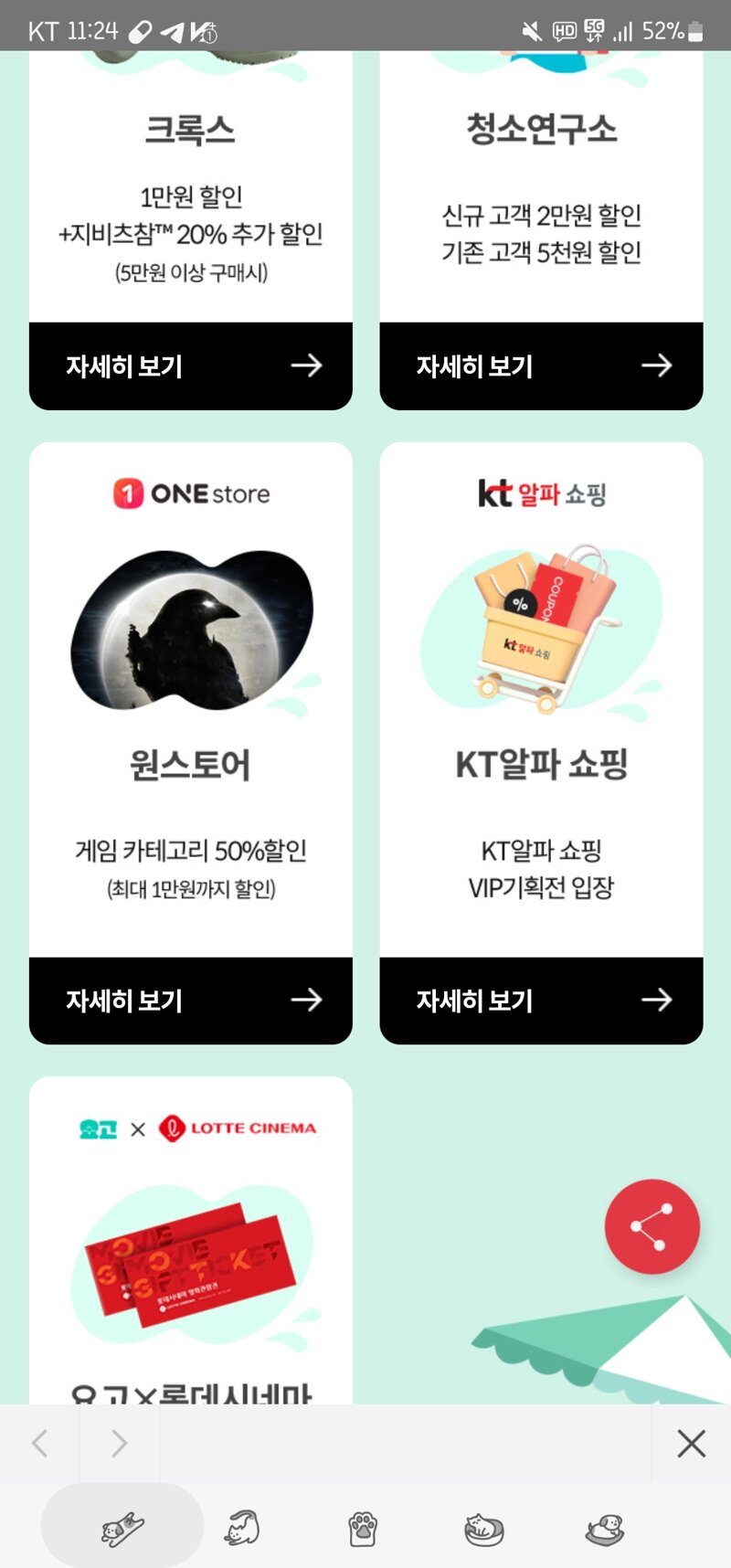Go back to the previous web page

[39, 1444]
